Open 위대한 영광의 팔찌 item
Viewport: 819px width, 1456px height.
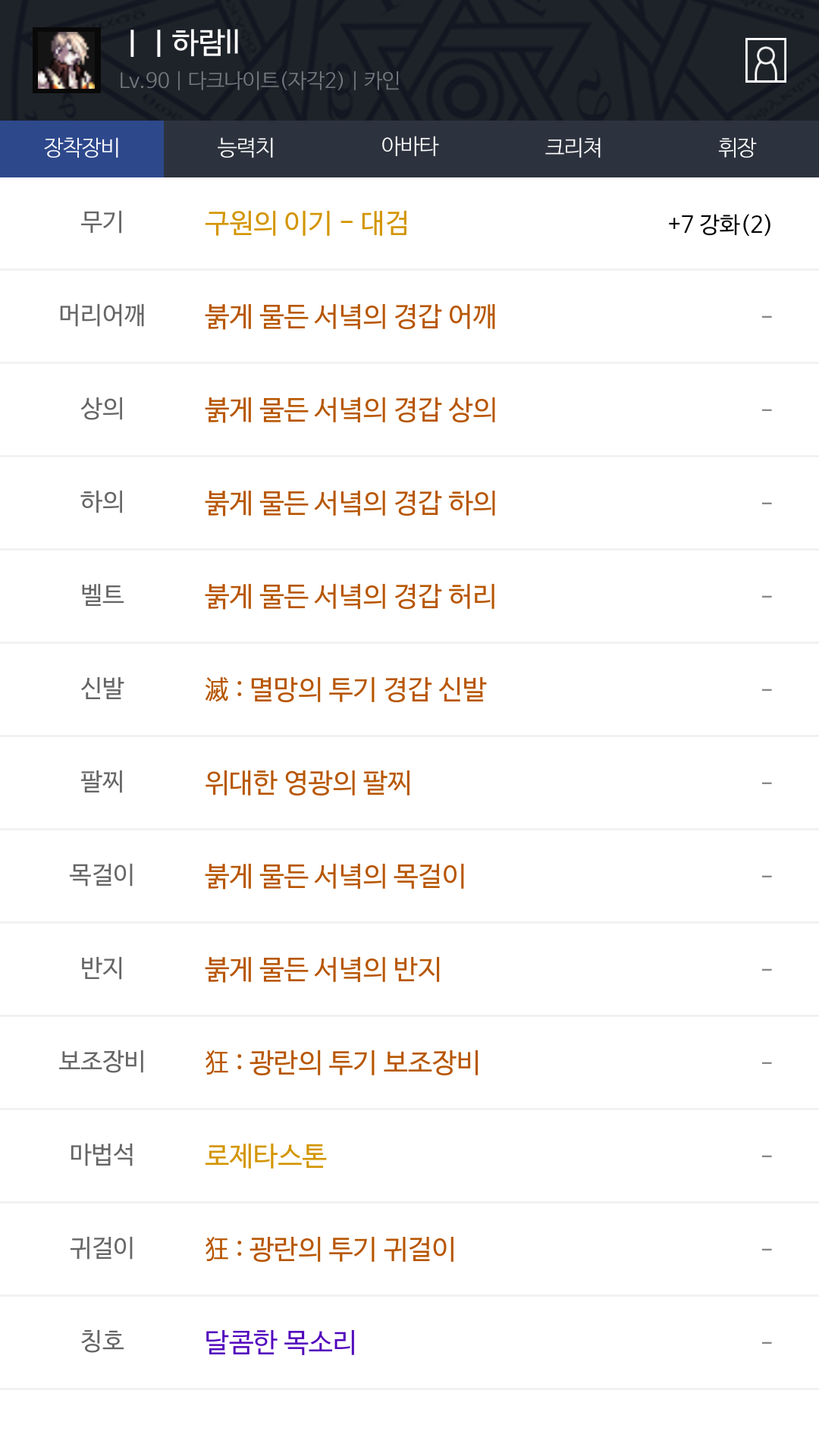(308, 783)
